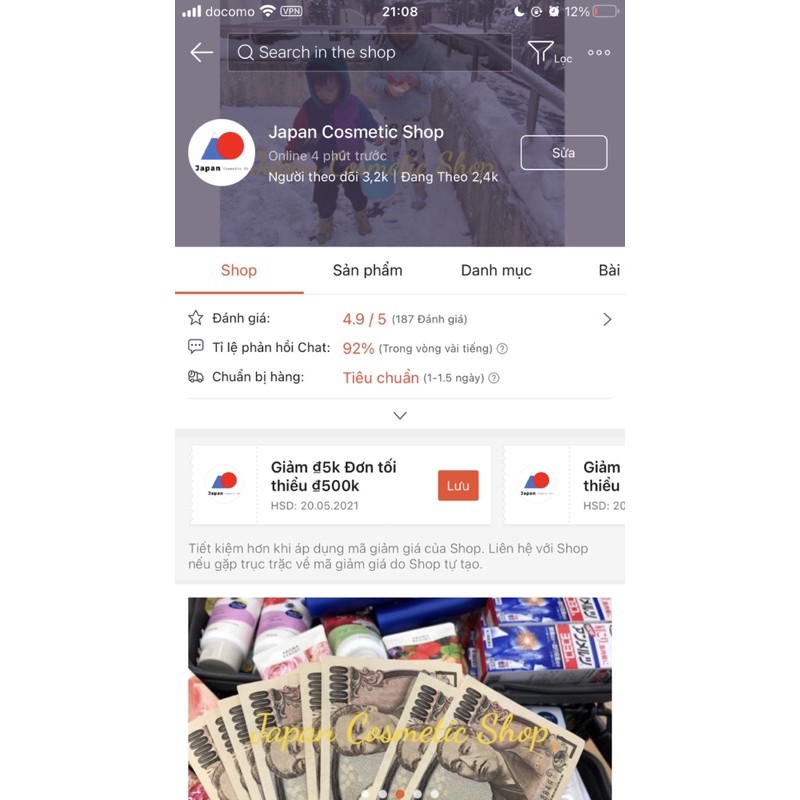Save the ₫5k discount voucher with Lưu

pyautogui.click(x=458, y=485)
